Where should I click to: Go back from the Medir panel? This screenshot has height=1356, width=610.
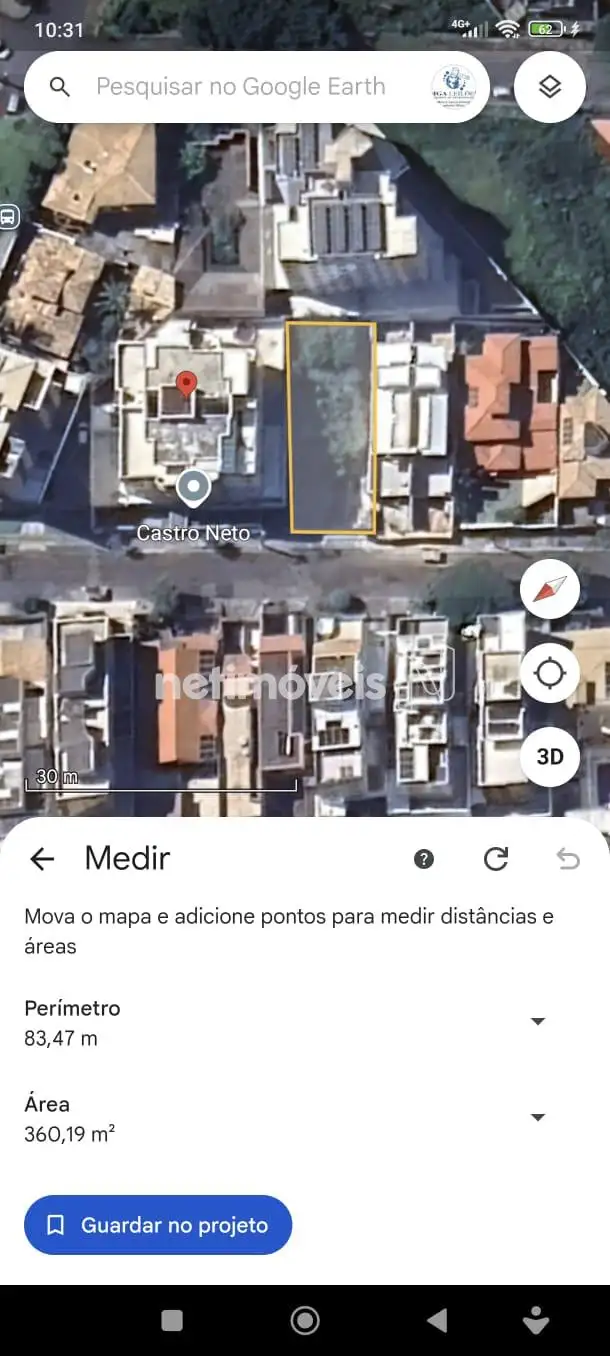42,858
